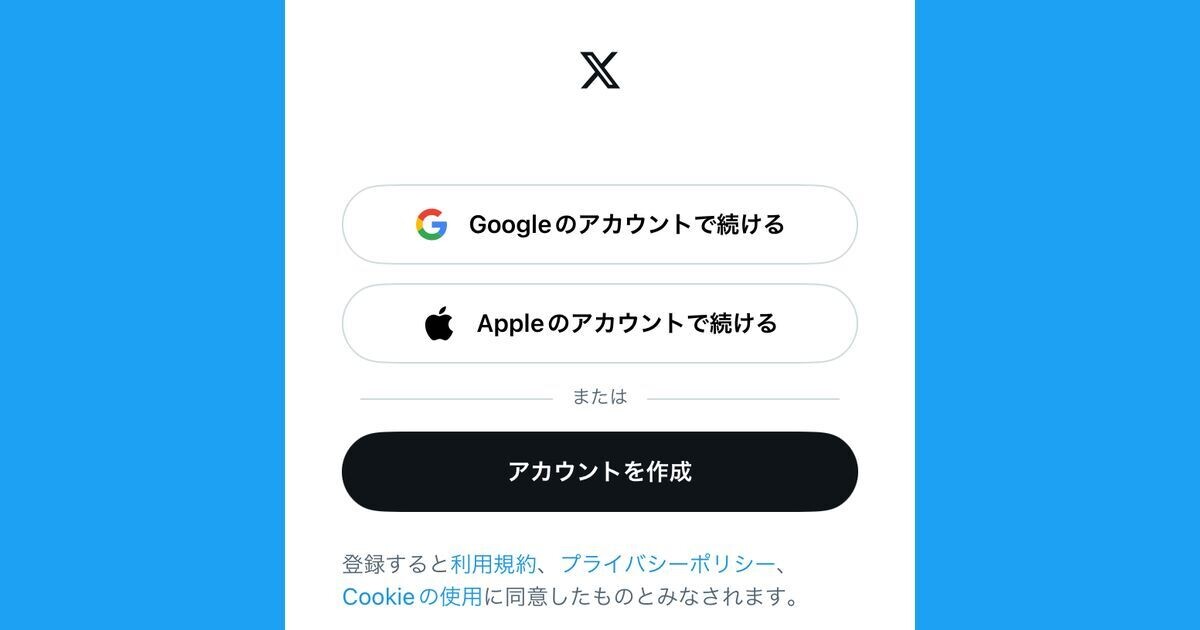
Task: Open the プライバシーポリシー link
Action: tap(667, 563)
